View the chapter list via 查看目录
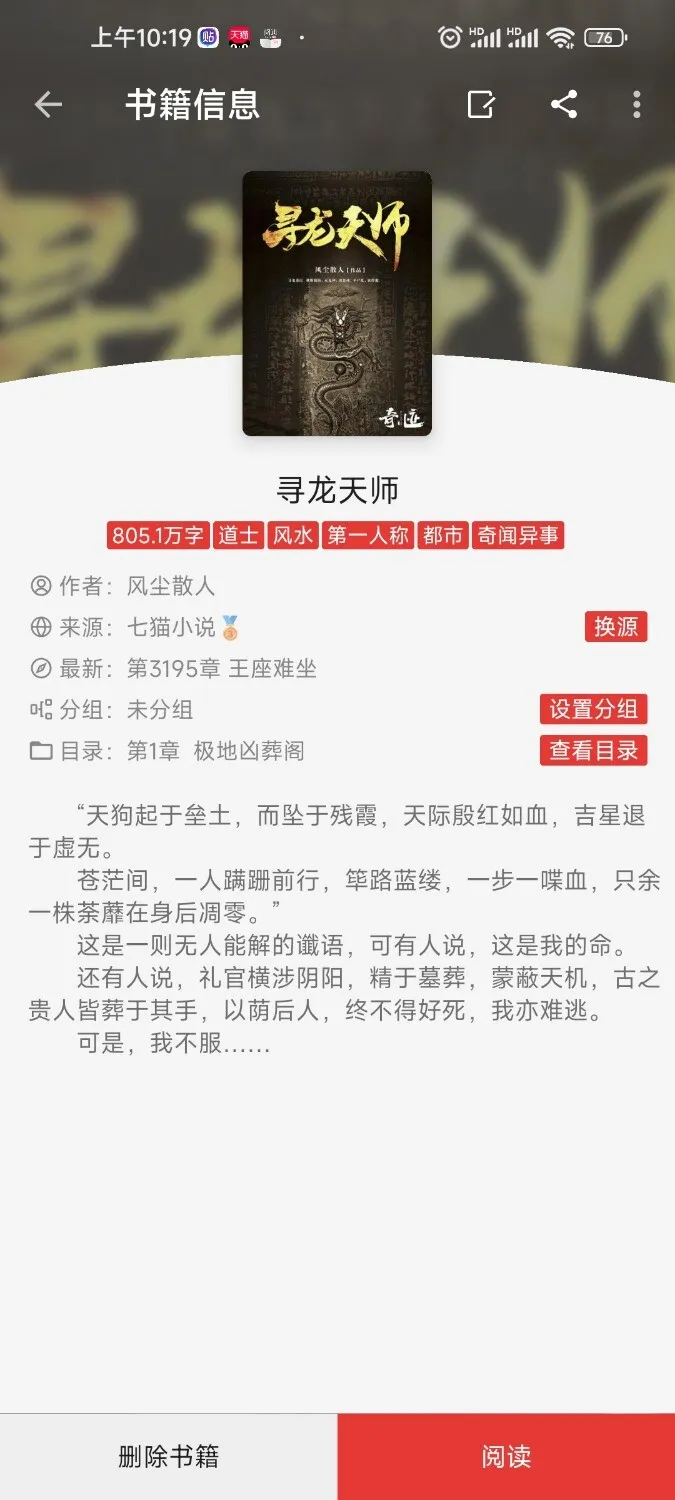The width and height of the screenshot is (675, 1500). [x=594, y=751]
